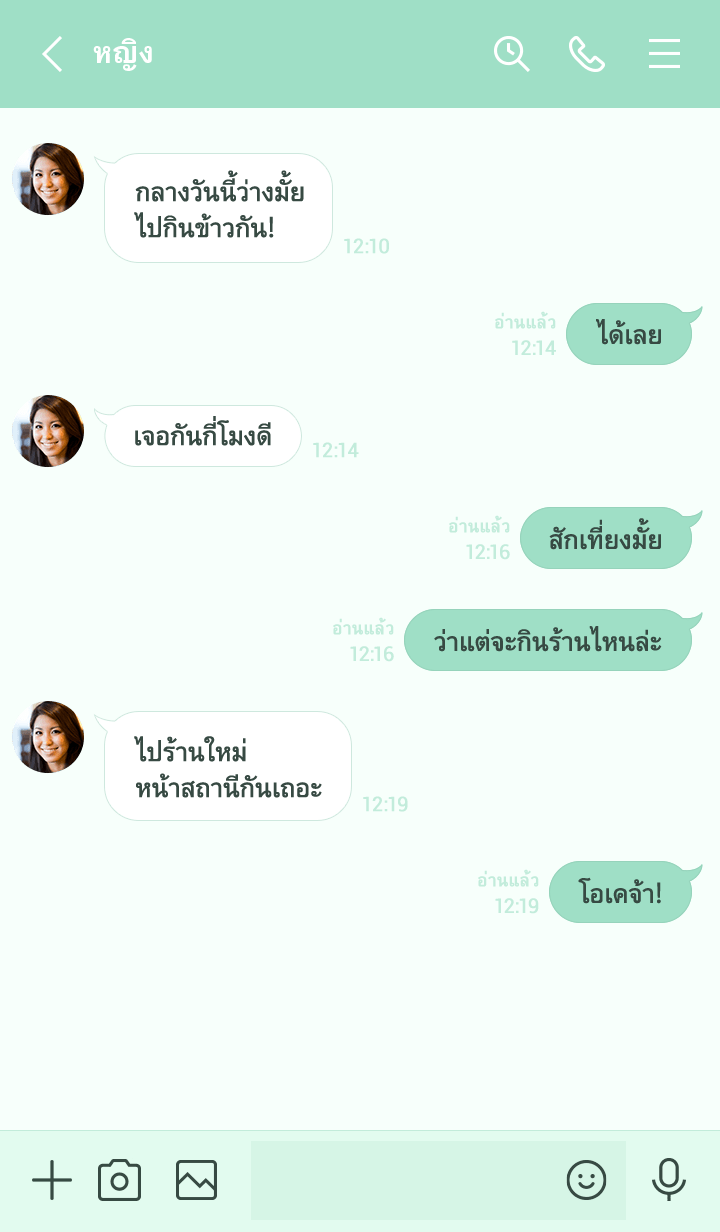Open the plus attachment options
This screenshot has width=720, height=1232.
[x=52, y=1180]
